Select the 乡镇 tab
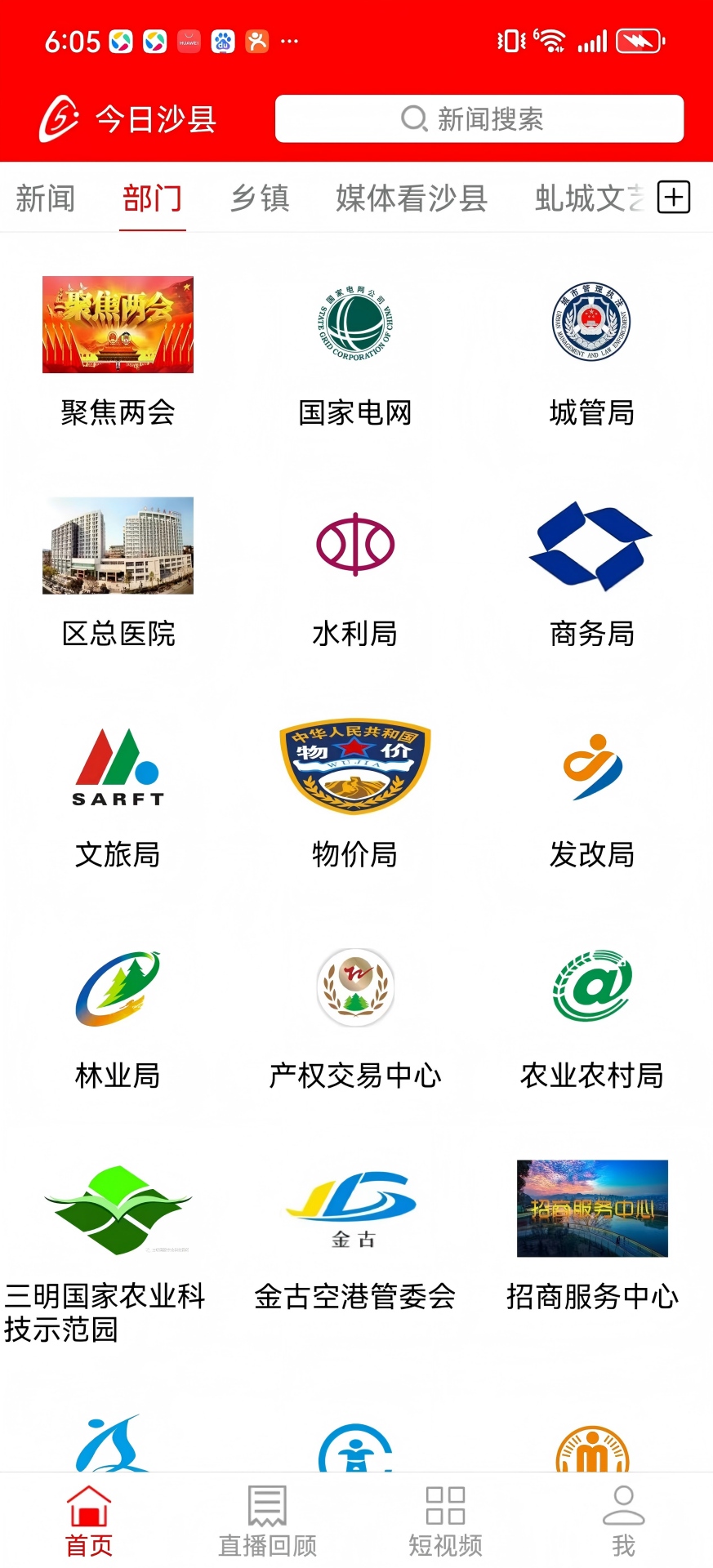Screen dimensions: 713x1568 (x=260, y=198)
